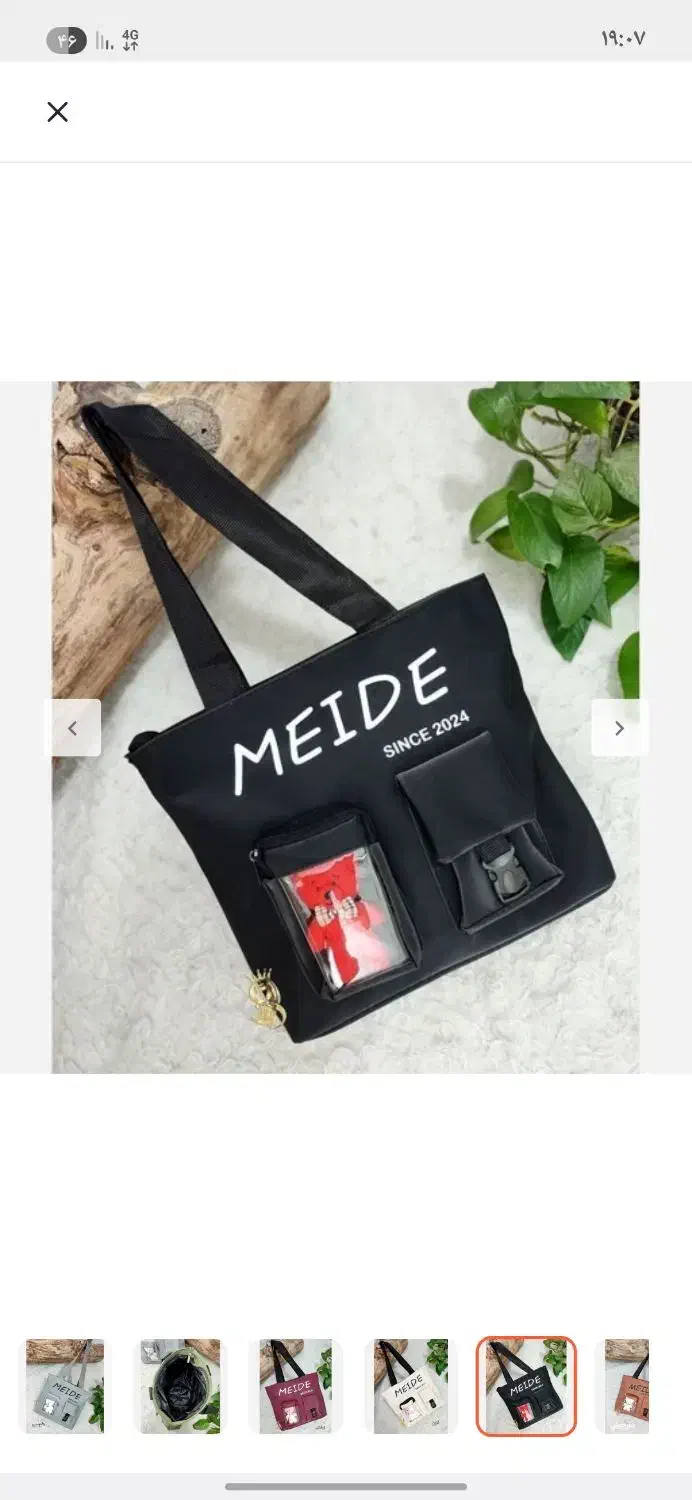
Task: Go to the previous product image
Action: 72,728
